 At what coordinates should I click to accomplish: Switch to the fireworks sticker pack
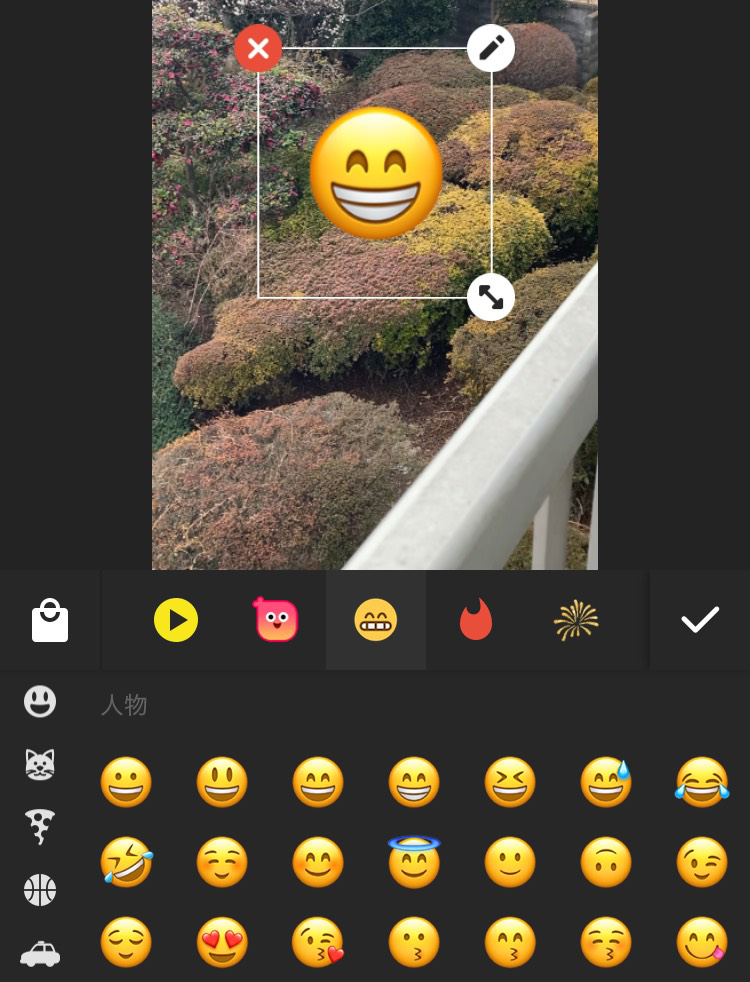(576, 620)
